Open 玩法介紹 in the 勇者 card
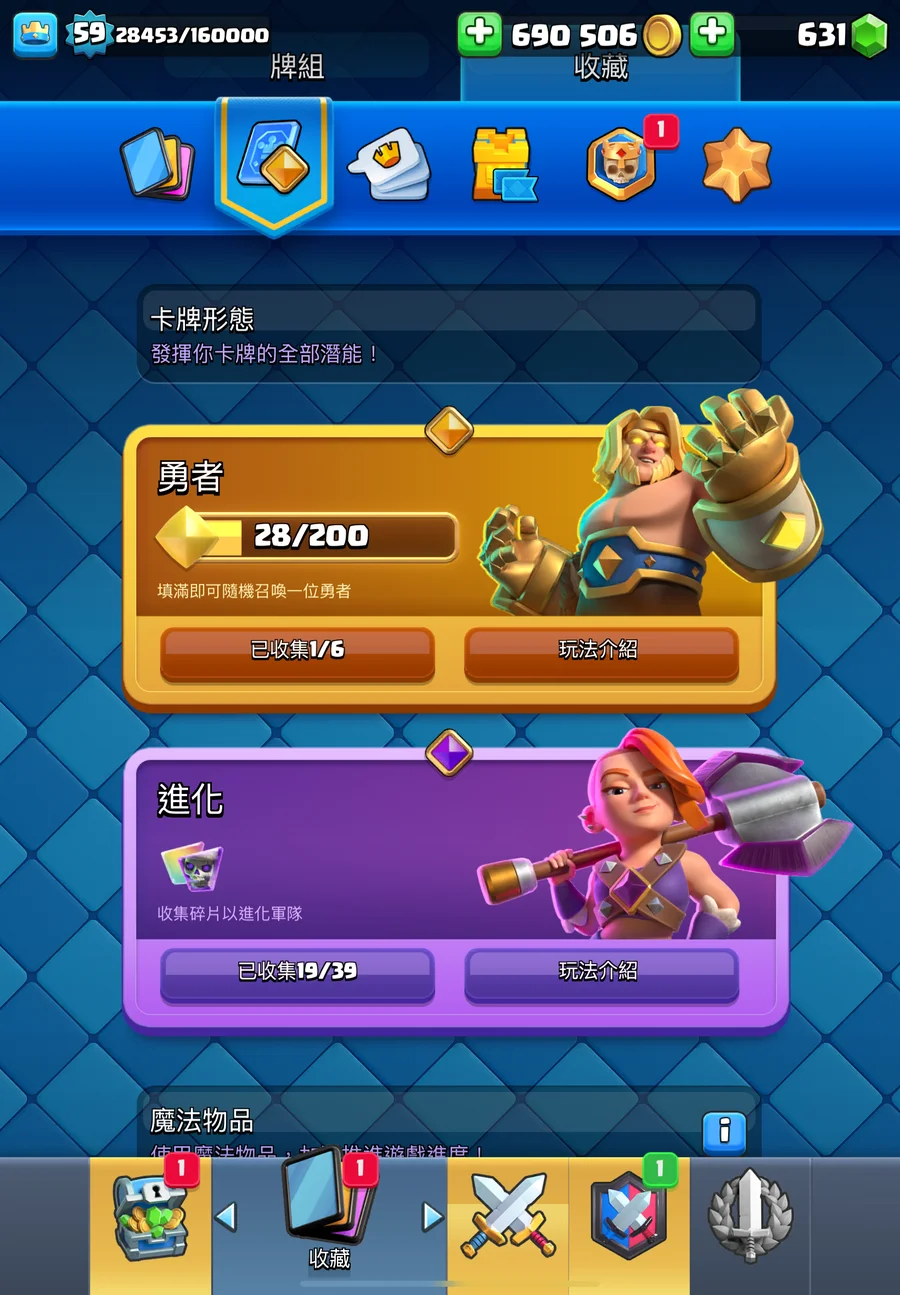This screenshot has height=1295, width=900. 600,651
